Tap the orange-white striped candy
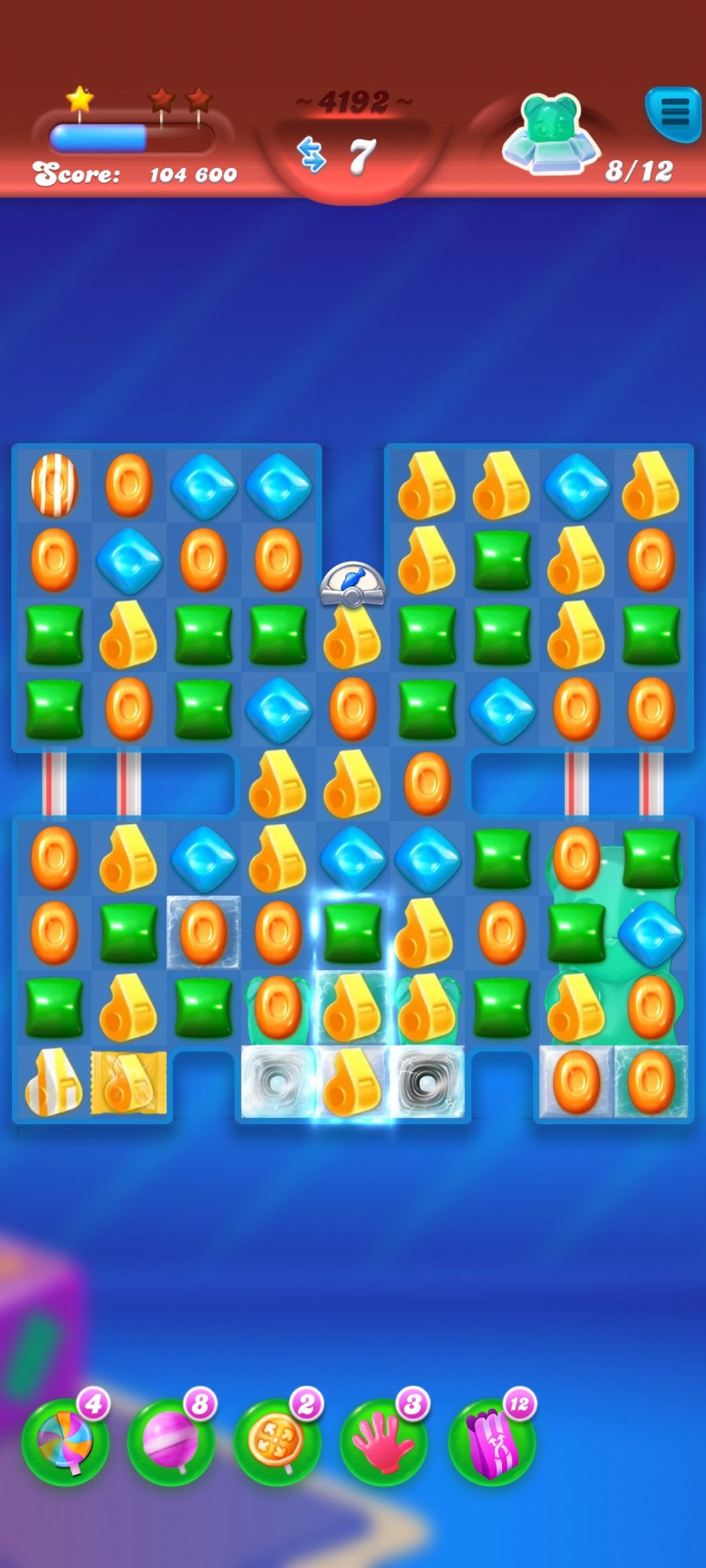706x1568 pixels. pyautogui.click(x=54, y=485)
